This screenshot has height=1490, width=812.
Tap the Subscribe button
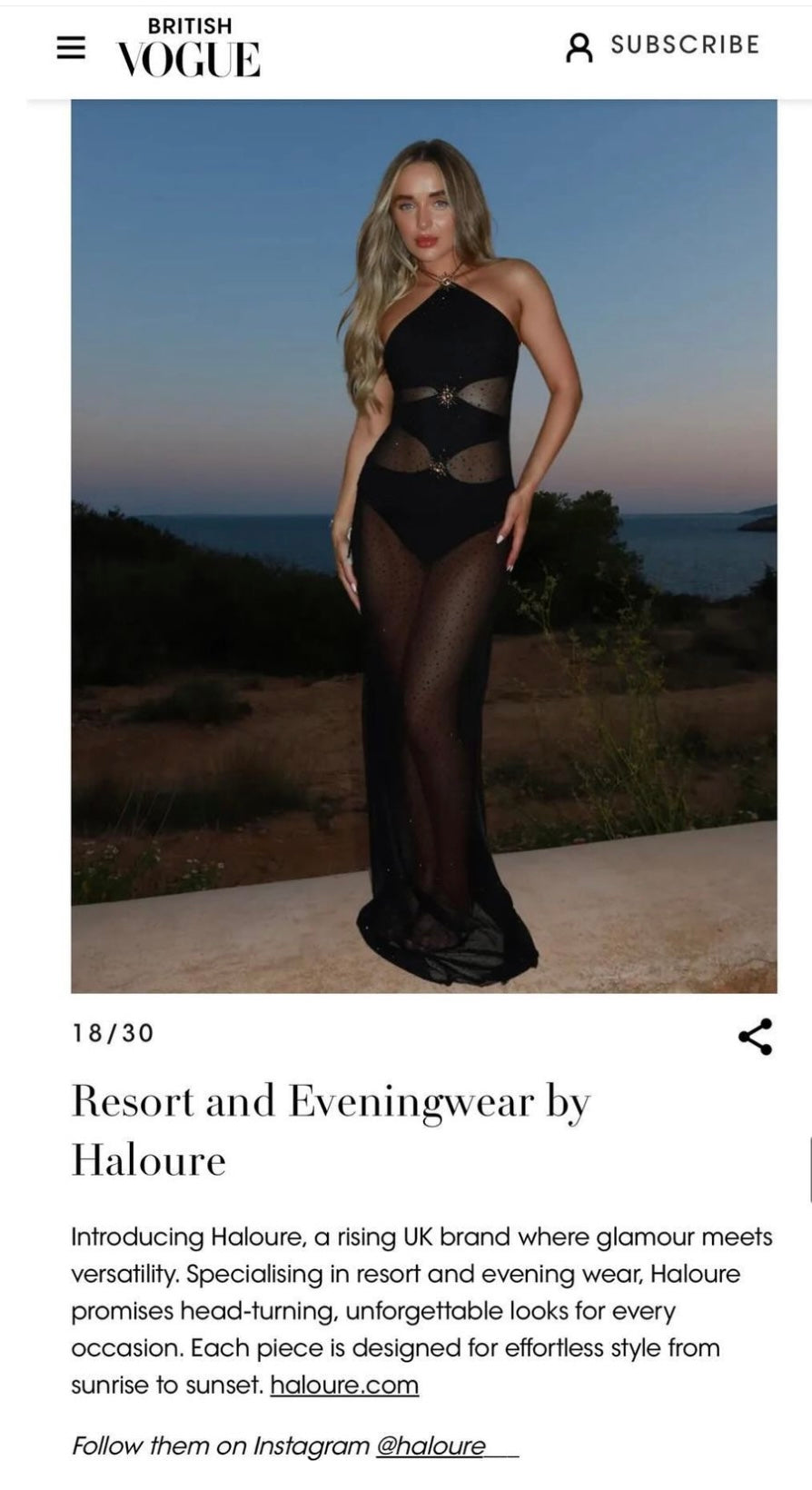[663, 45]
